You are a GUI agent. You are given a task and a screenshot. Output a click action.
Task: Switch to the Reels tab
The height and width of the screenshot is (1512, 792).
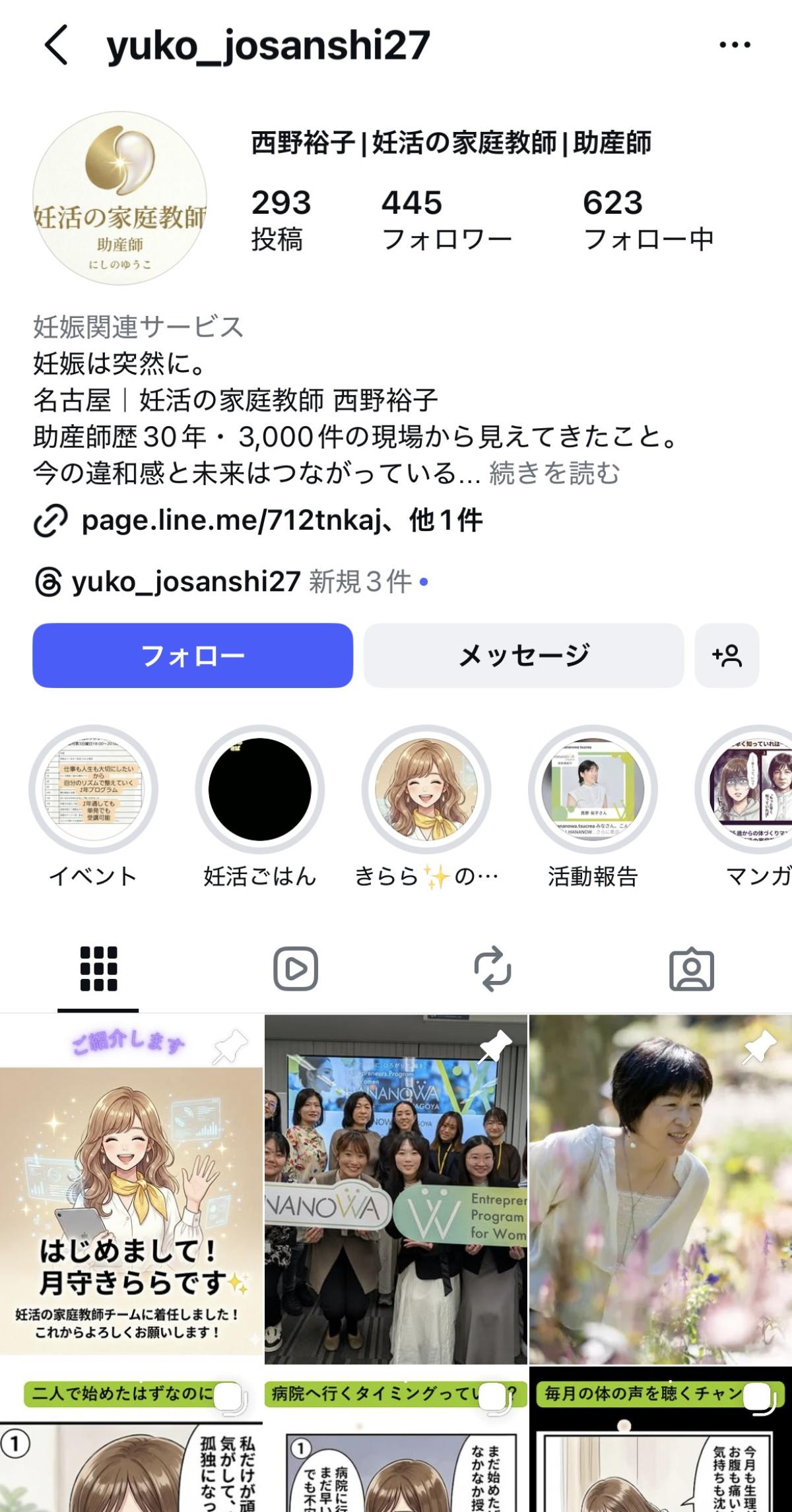296,969
